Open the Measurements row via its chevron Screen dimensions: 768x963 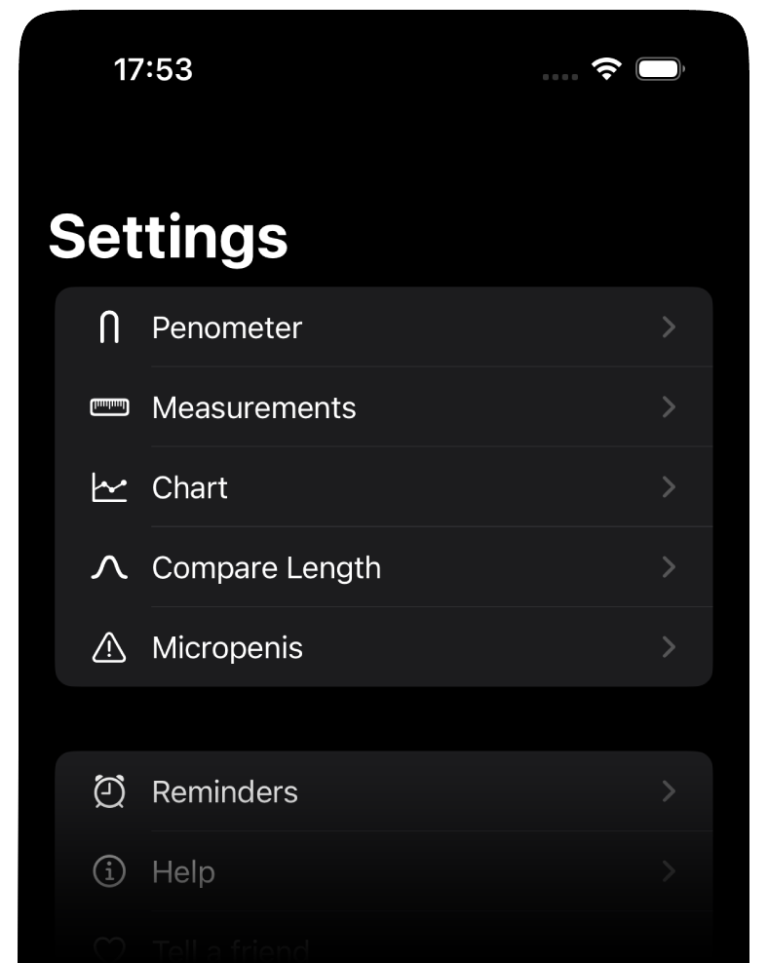668,407
